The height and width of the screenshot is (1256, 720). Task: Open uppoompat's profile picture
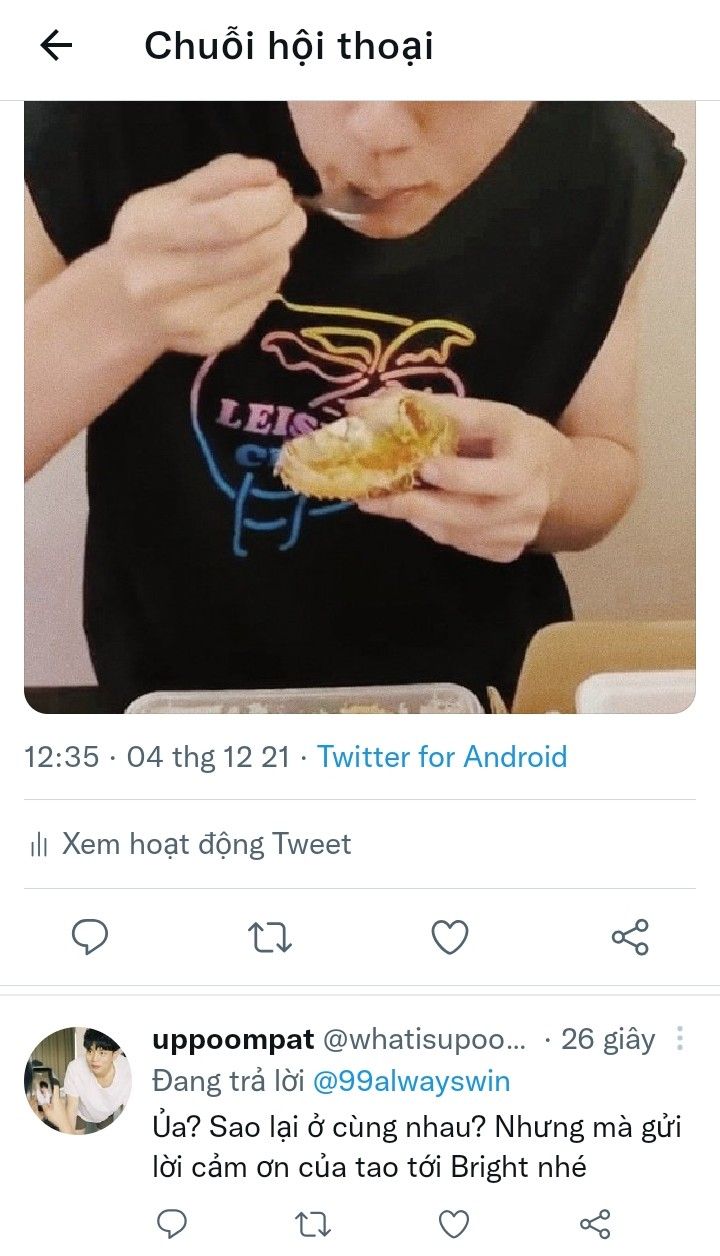coord(78,1081)
